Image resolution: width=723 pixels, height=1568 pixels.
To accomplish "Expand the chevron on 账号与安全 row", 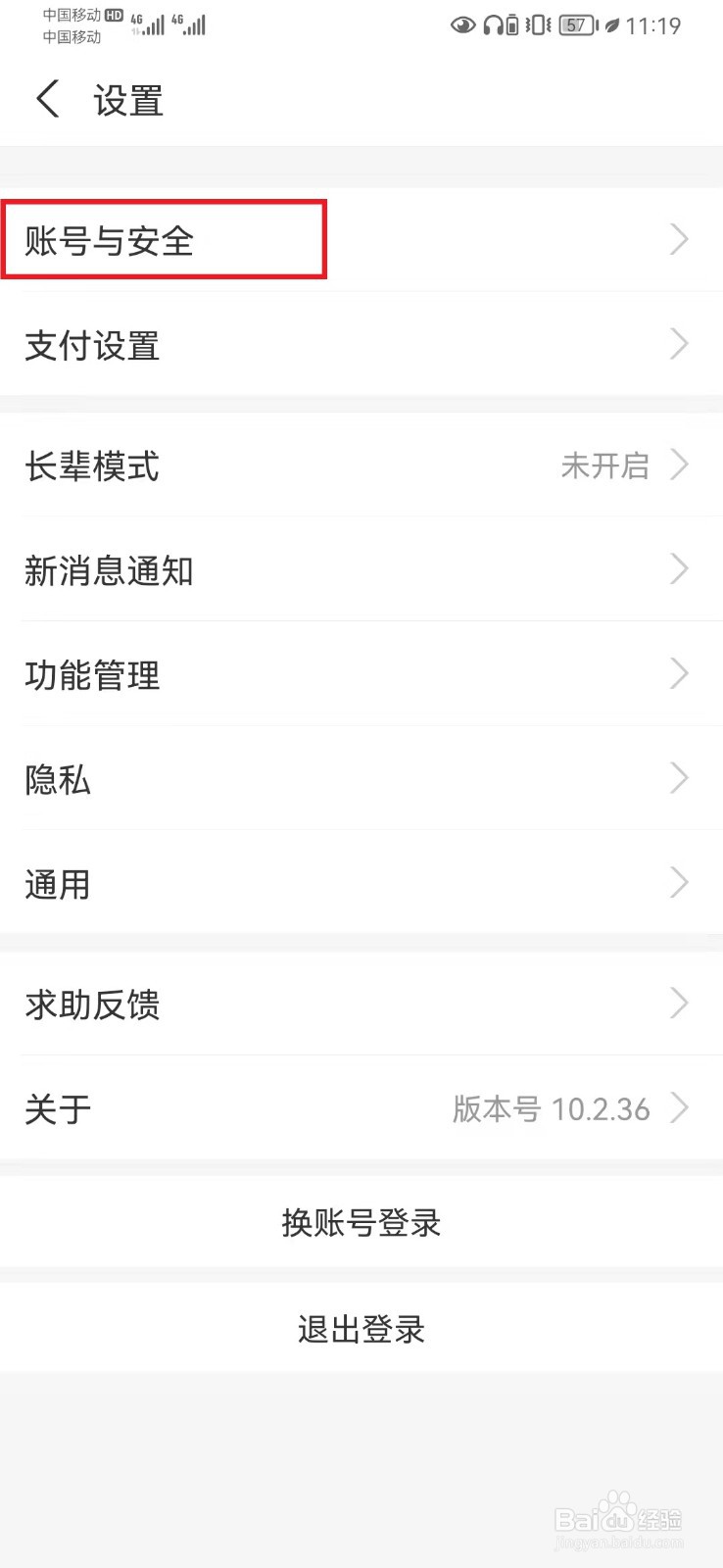I will (x=679, y=239).
